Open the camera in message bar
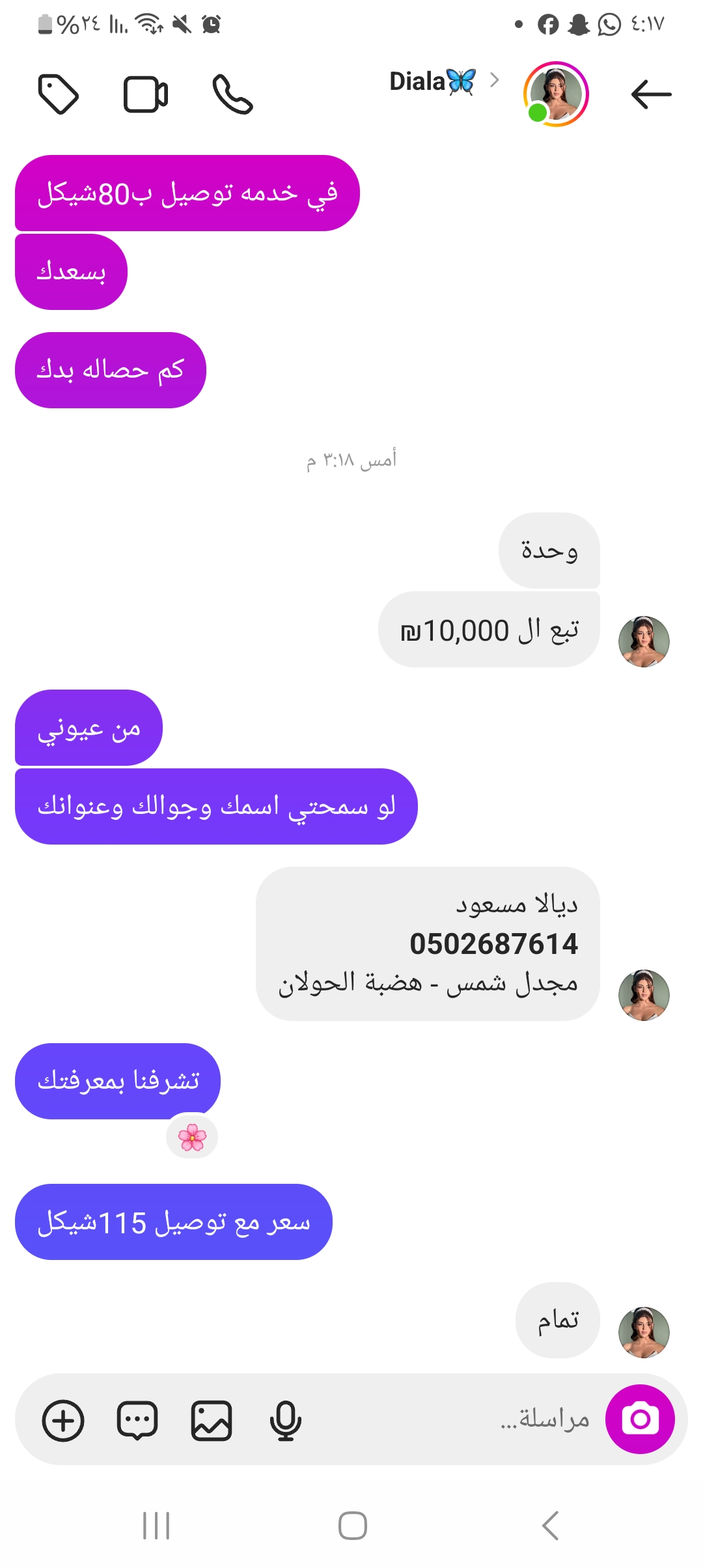The height and width of the screenshot is (1568, 703). pyautogui.click(x=640, y=1419)
